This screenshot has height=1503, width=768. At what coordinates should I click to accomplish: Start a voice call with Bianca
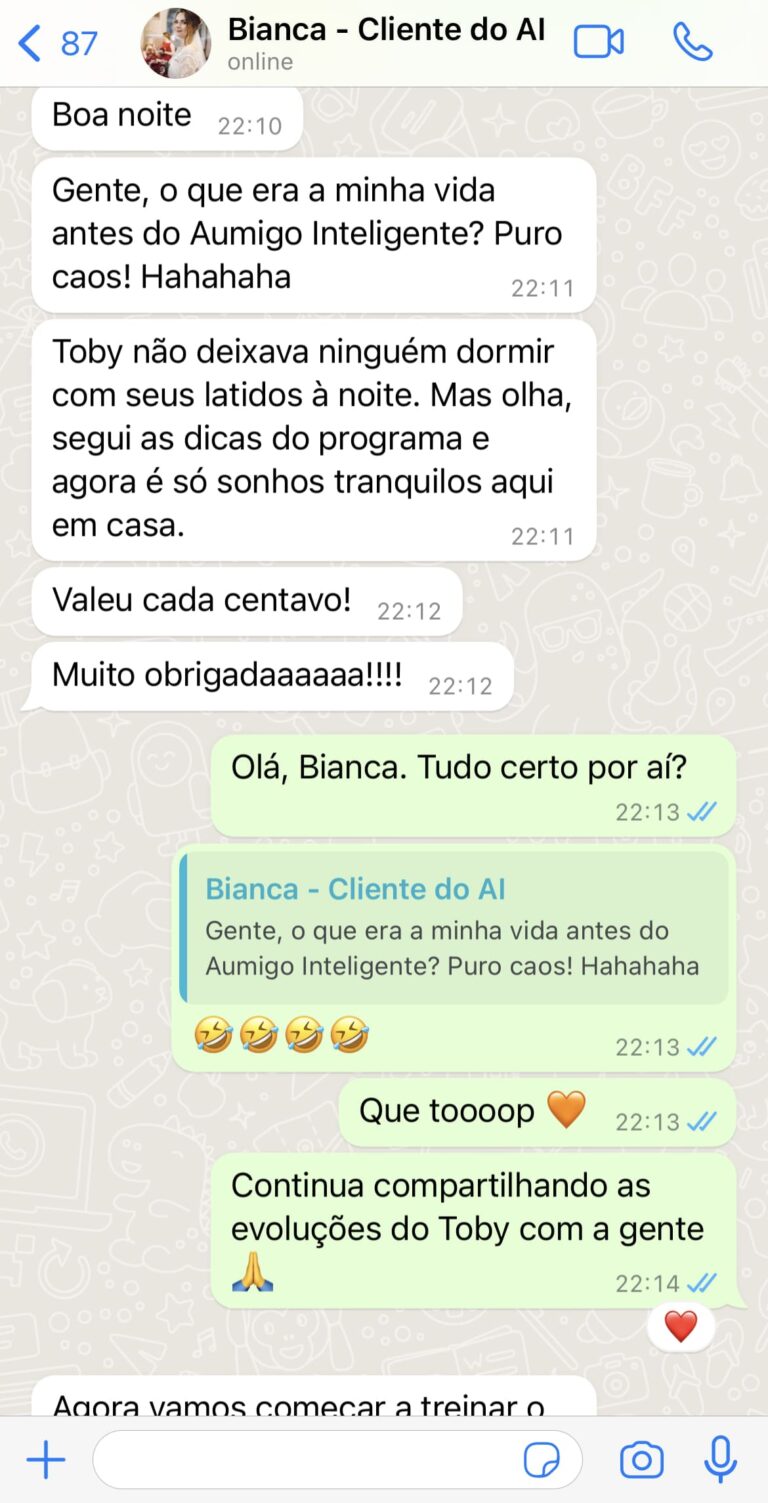tap(691, 42)
